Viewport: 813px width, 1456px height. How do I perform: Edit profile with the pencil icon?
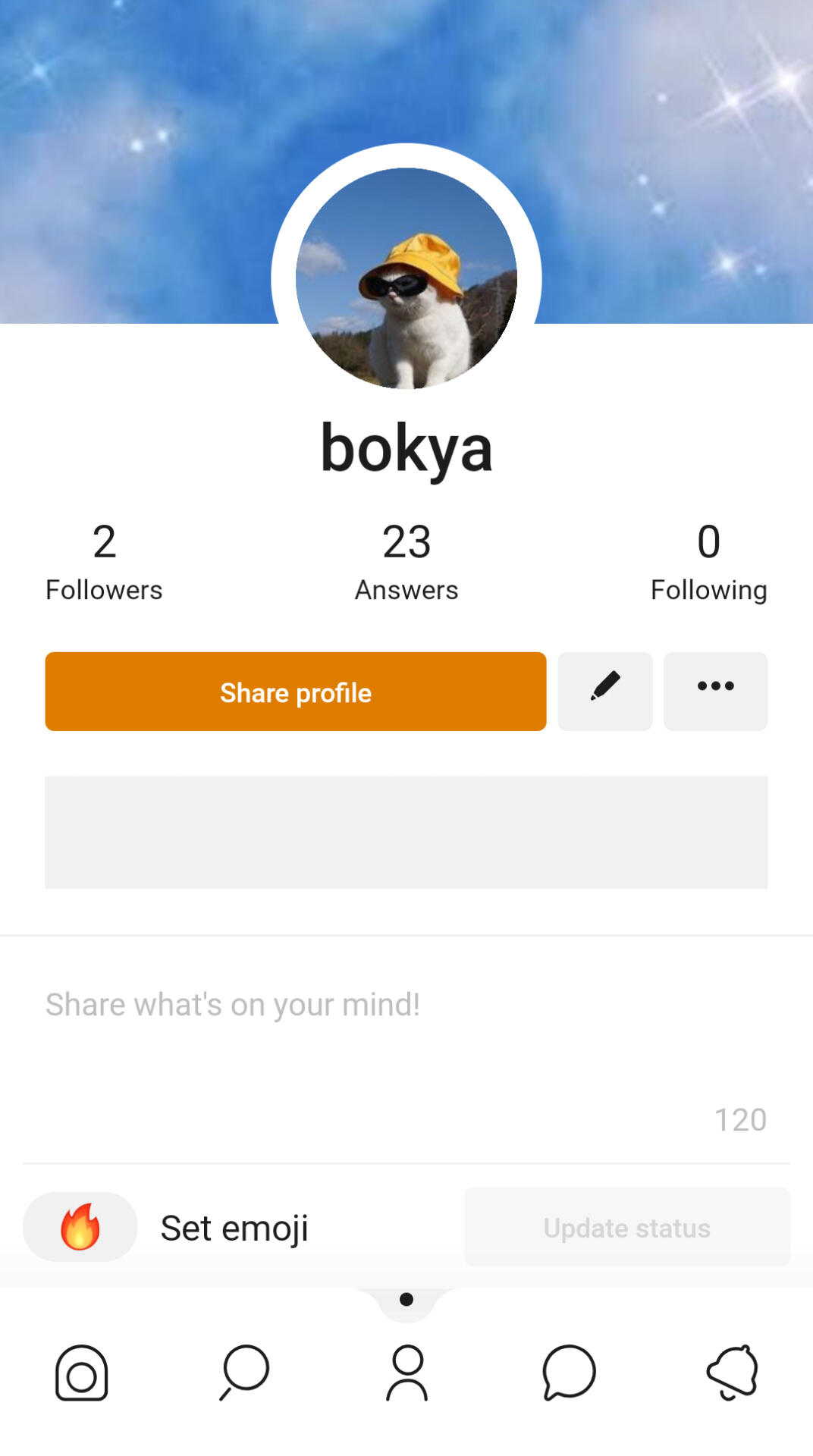click(604, 692)
